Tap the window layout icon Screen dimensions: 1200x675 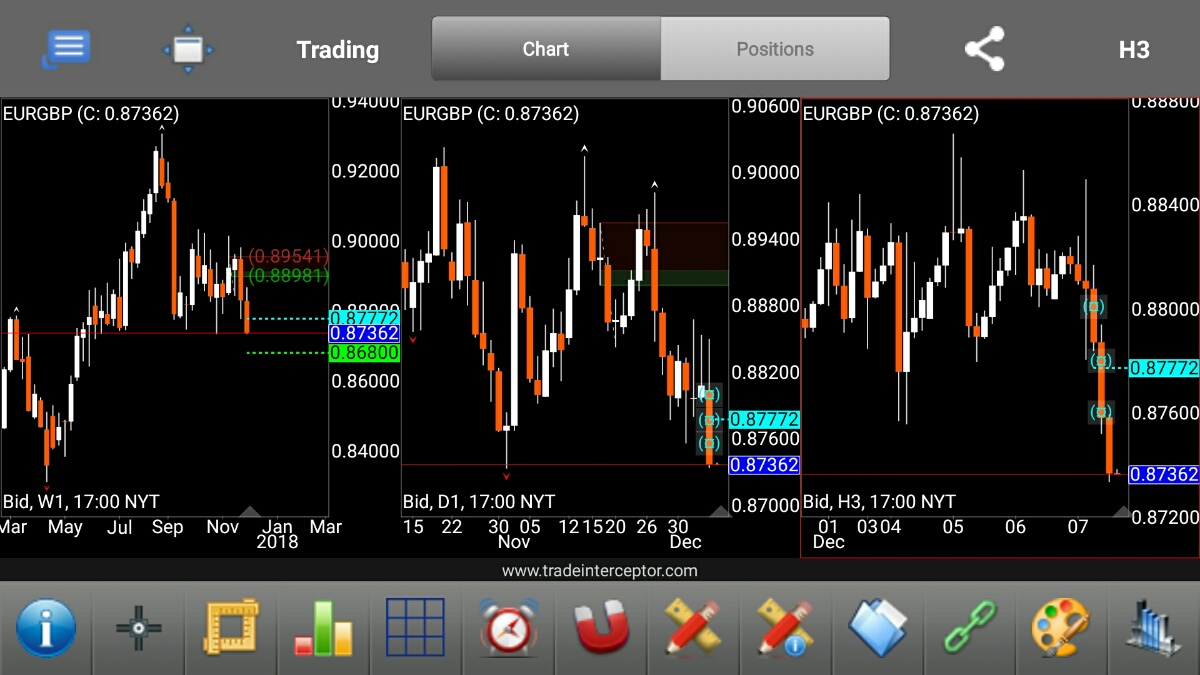point(188,49)
